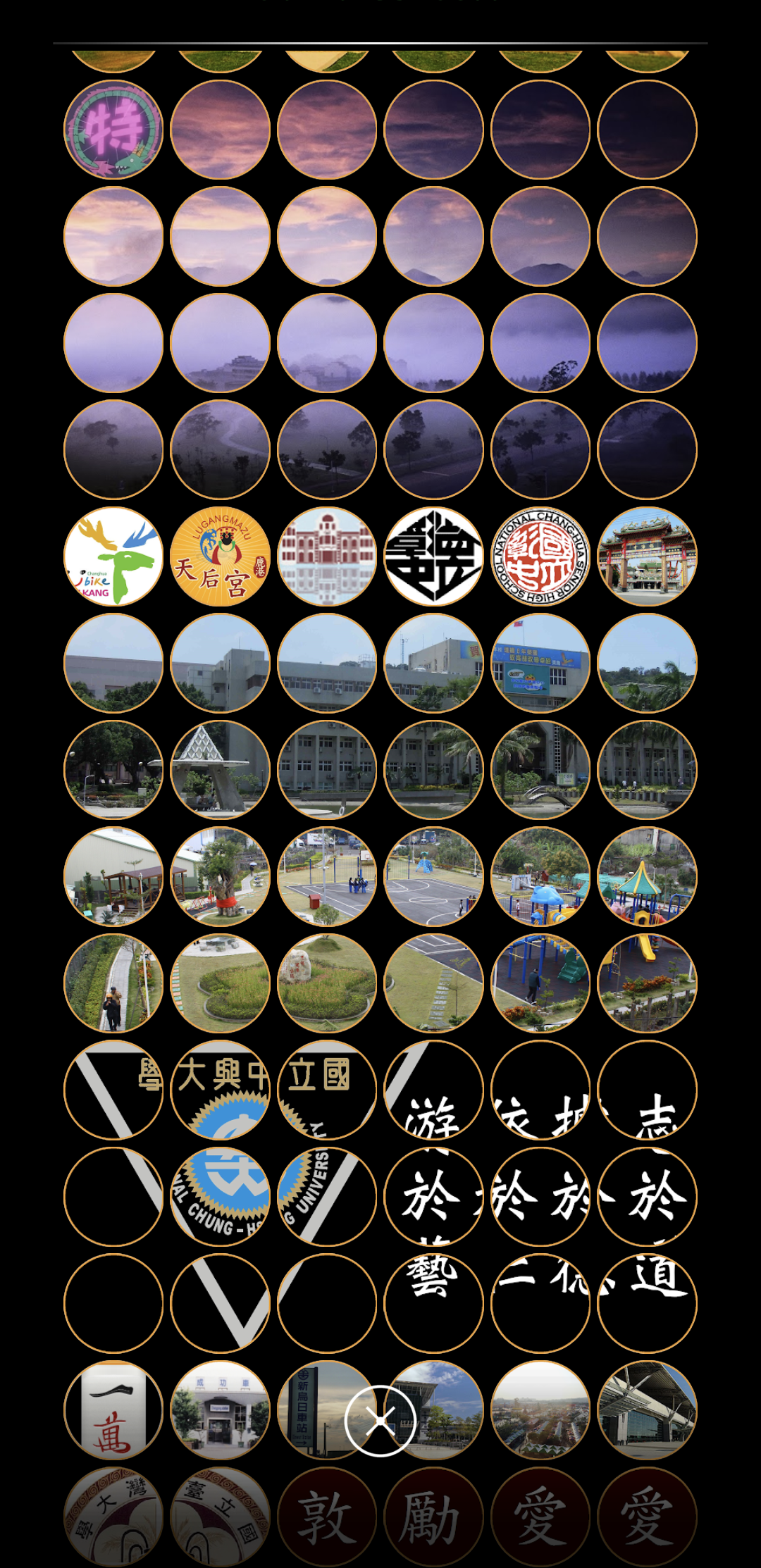Select the 道 calligraphy badge

tap(647, 1303)
